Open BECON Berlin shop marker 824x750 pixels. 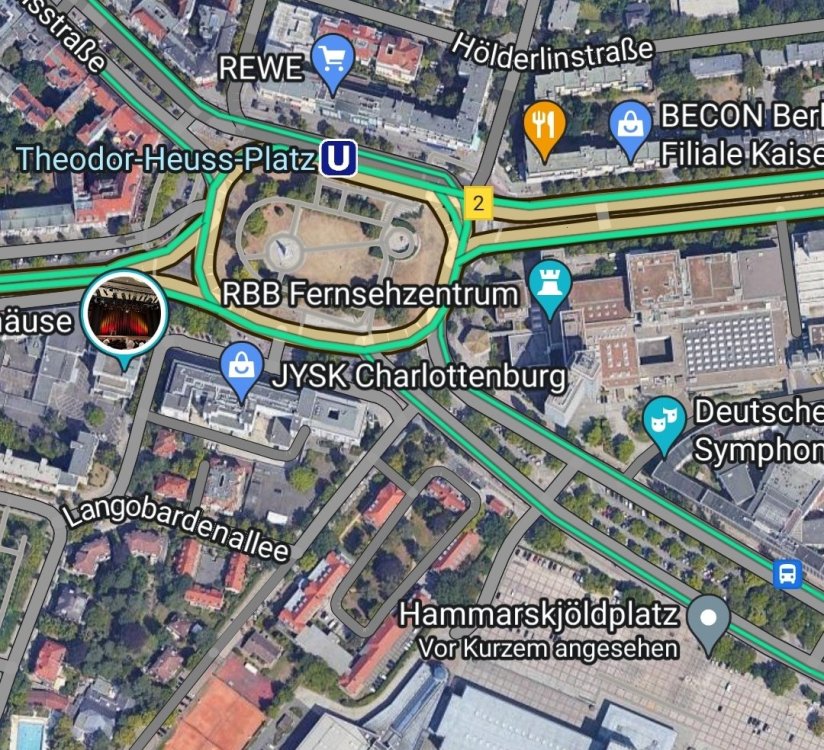click(x=630, y=128)
